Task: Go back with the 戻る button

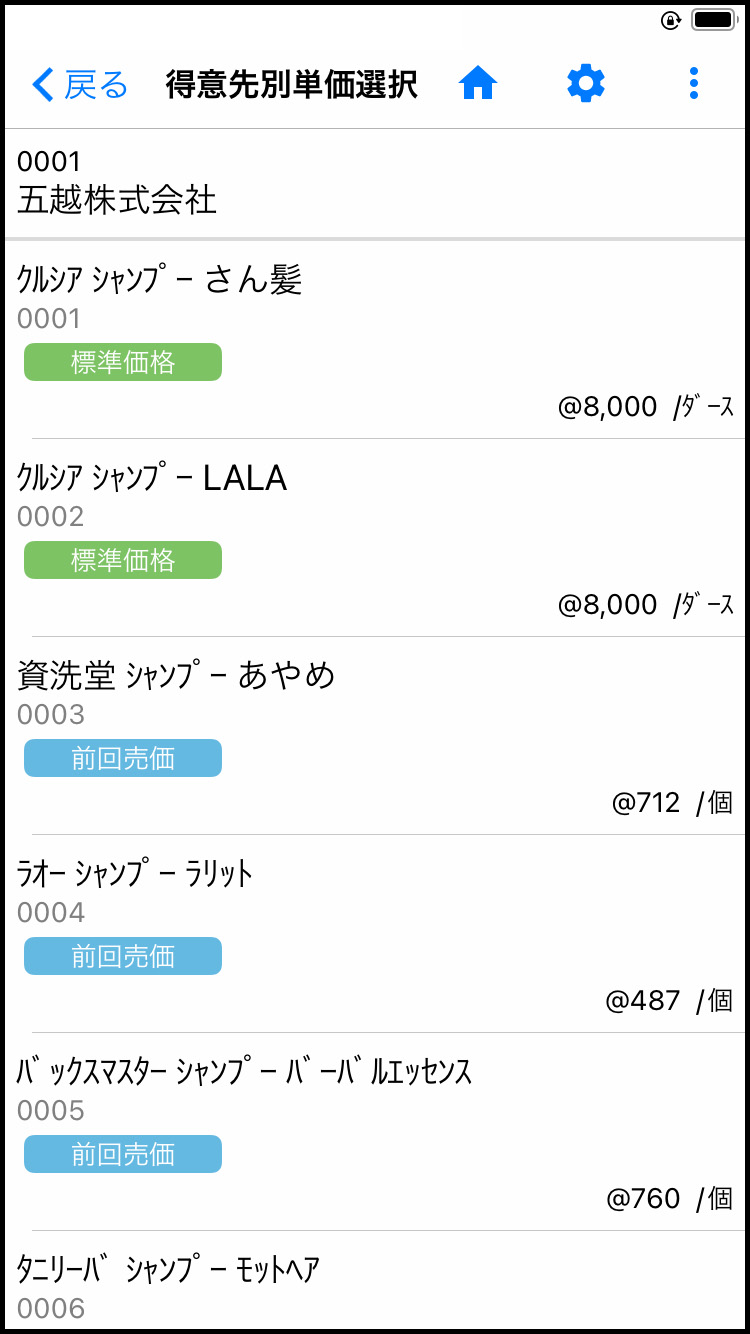Action: 80,85
